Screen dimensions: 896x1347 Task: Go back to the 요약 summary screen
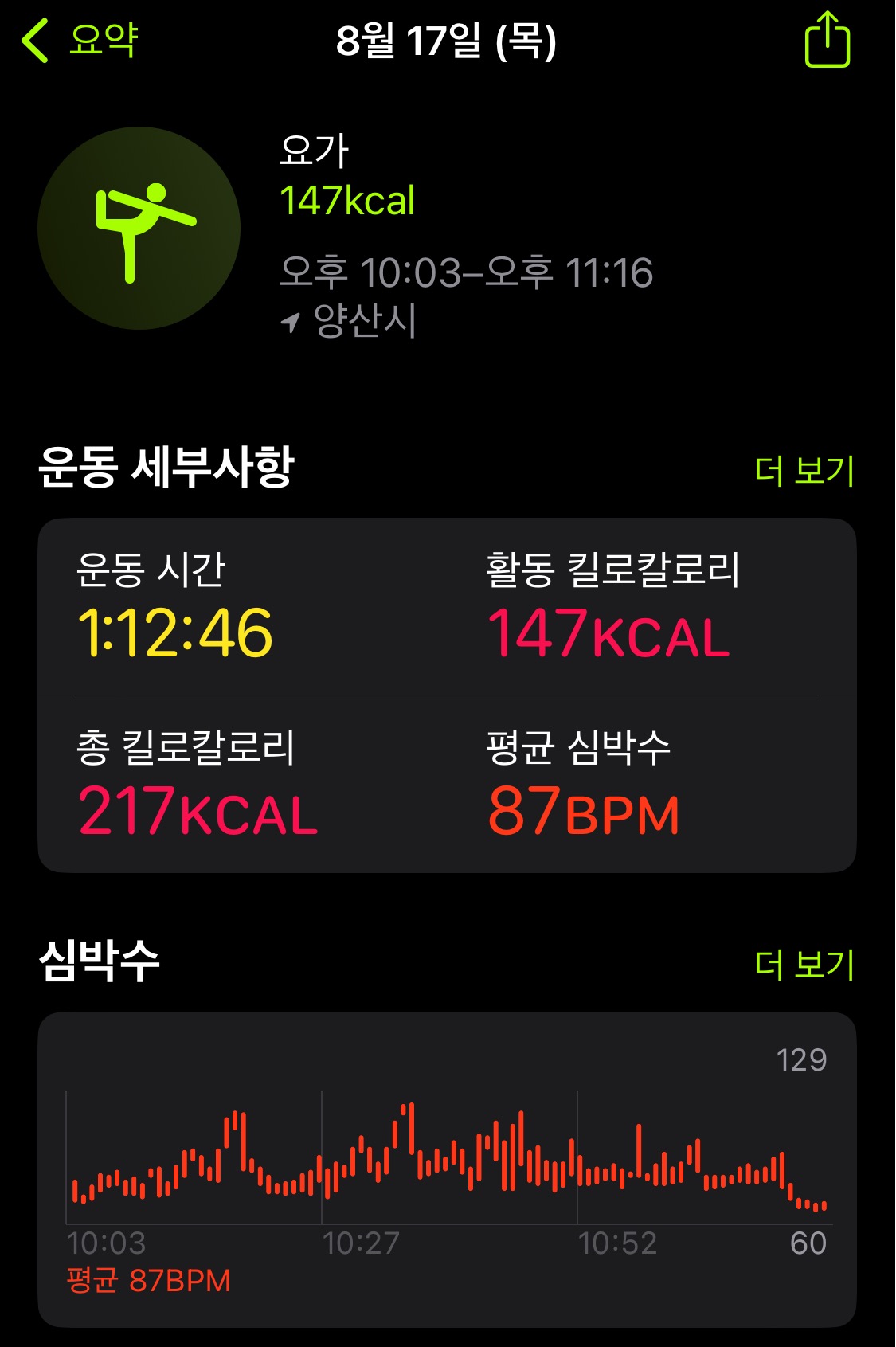point(80,40)
